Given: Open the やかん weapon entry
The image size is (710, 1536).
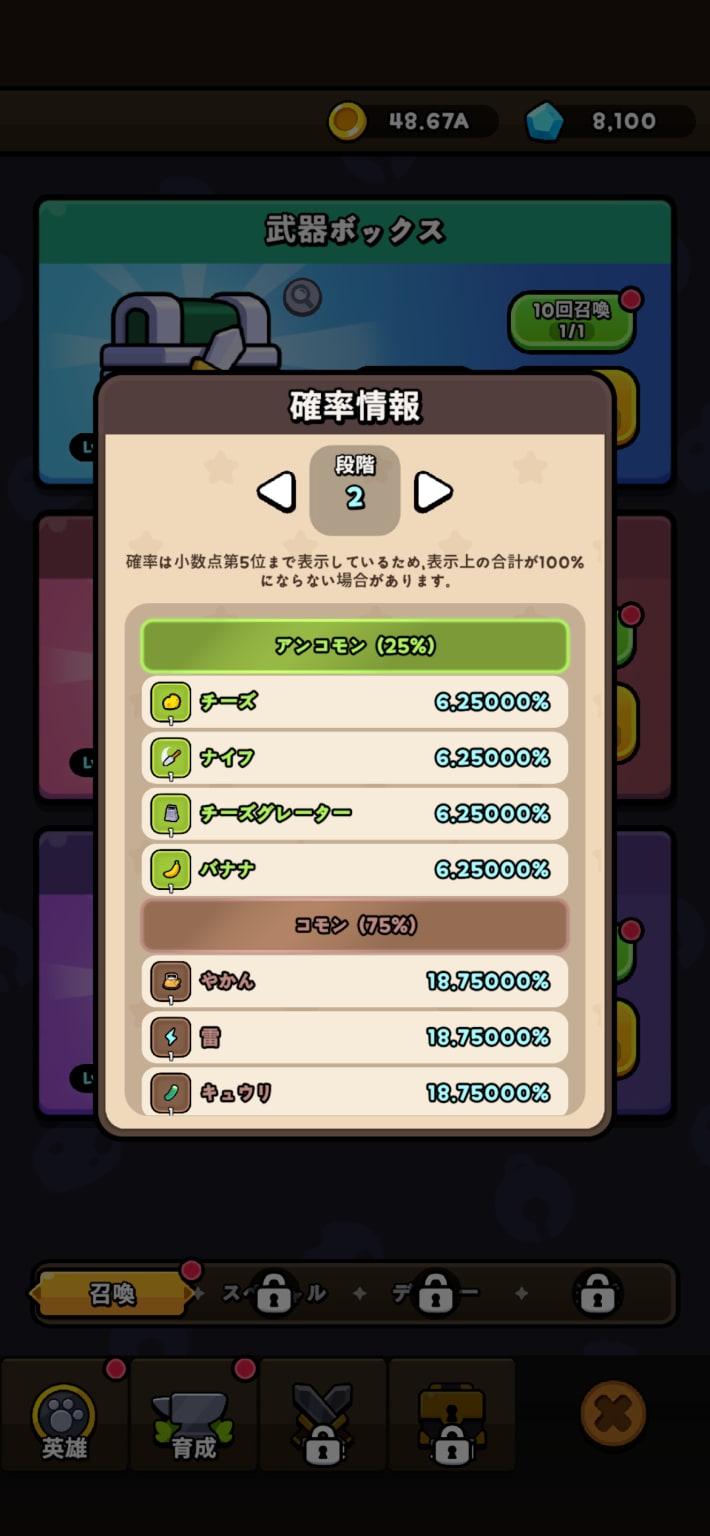Looking at the screenshot, I should (x=355, y=982).
